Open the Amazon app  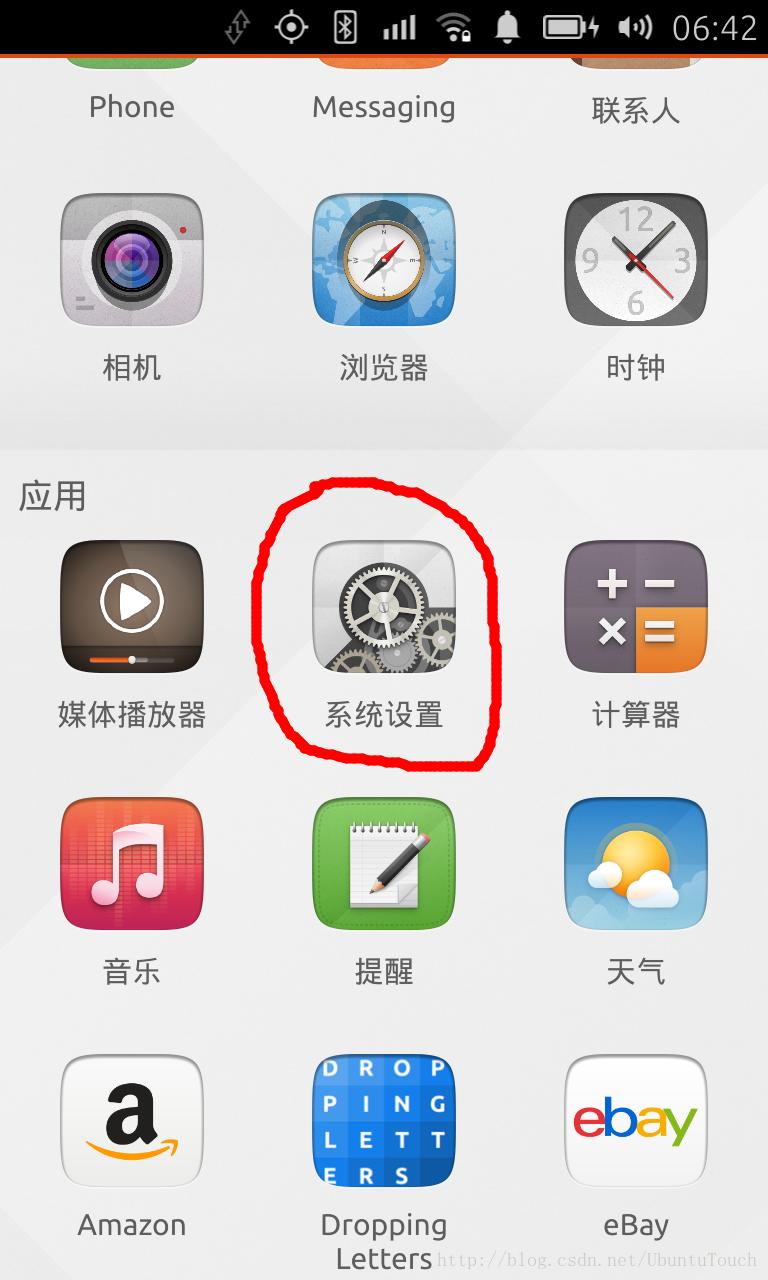(132, 1121)
